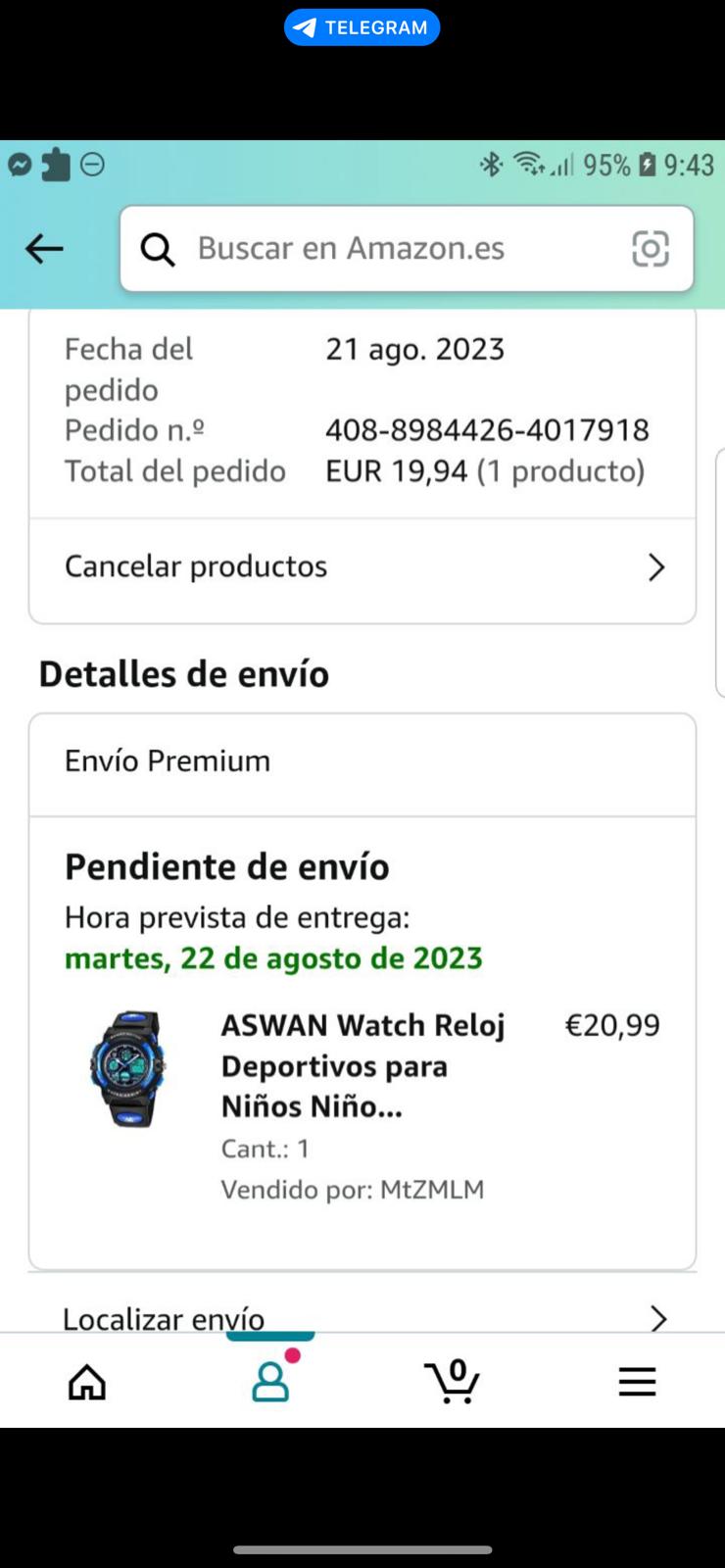Open the hamburger menu tab
The width and height of the screenshot is (725, 1568).
[x=637, y=1382]
